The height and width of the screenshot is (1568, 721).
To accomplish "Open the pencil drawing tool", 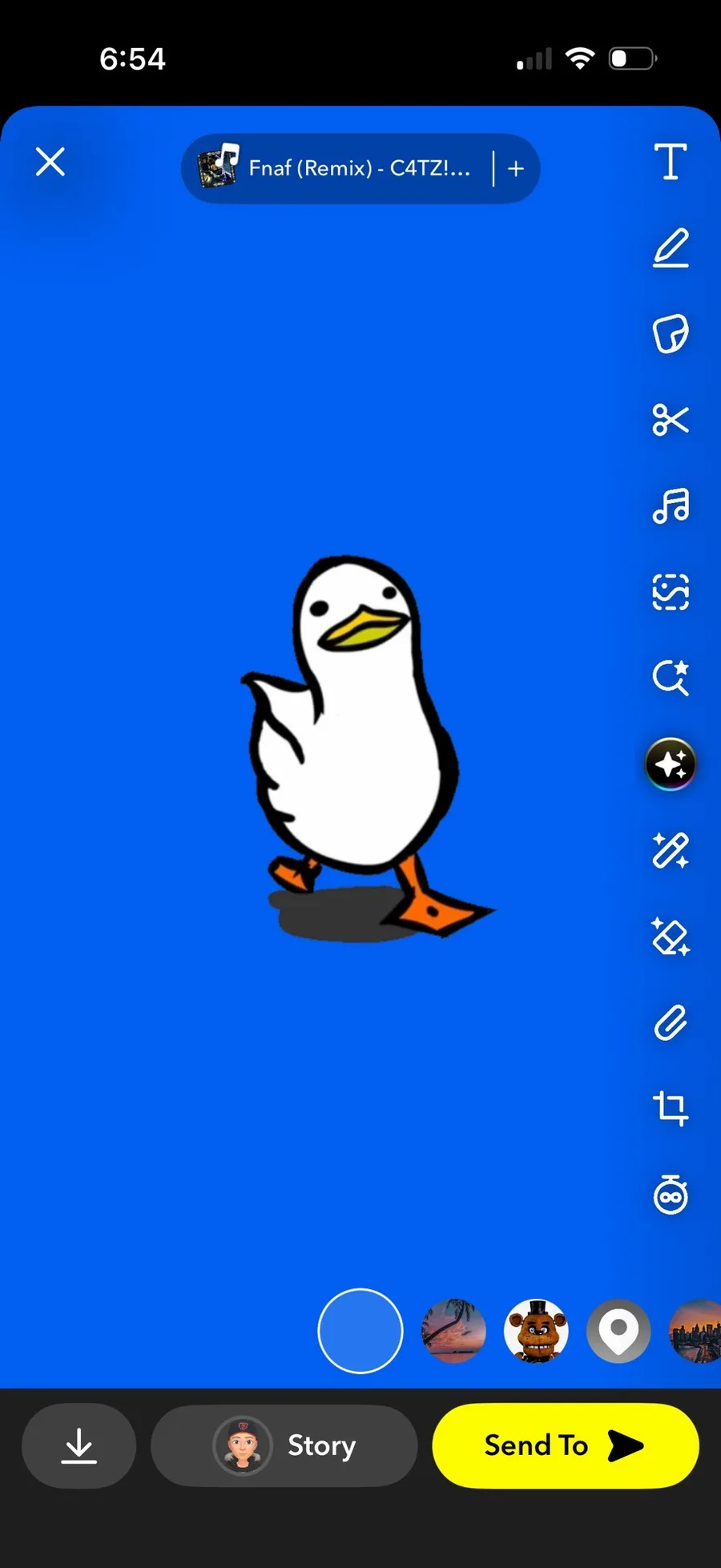I will (x=671, y=248).
